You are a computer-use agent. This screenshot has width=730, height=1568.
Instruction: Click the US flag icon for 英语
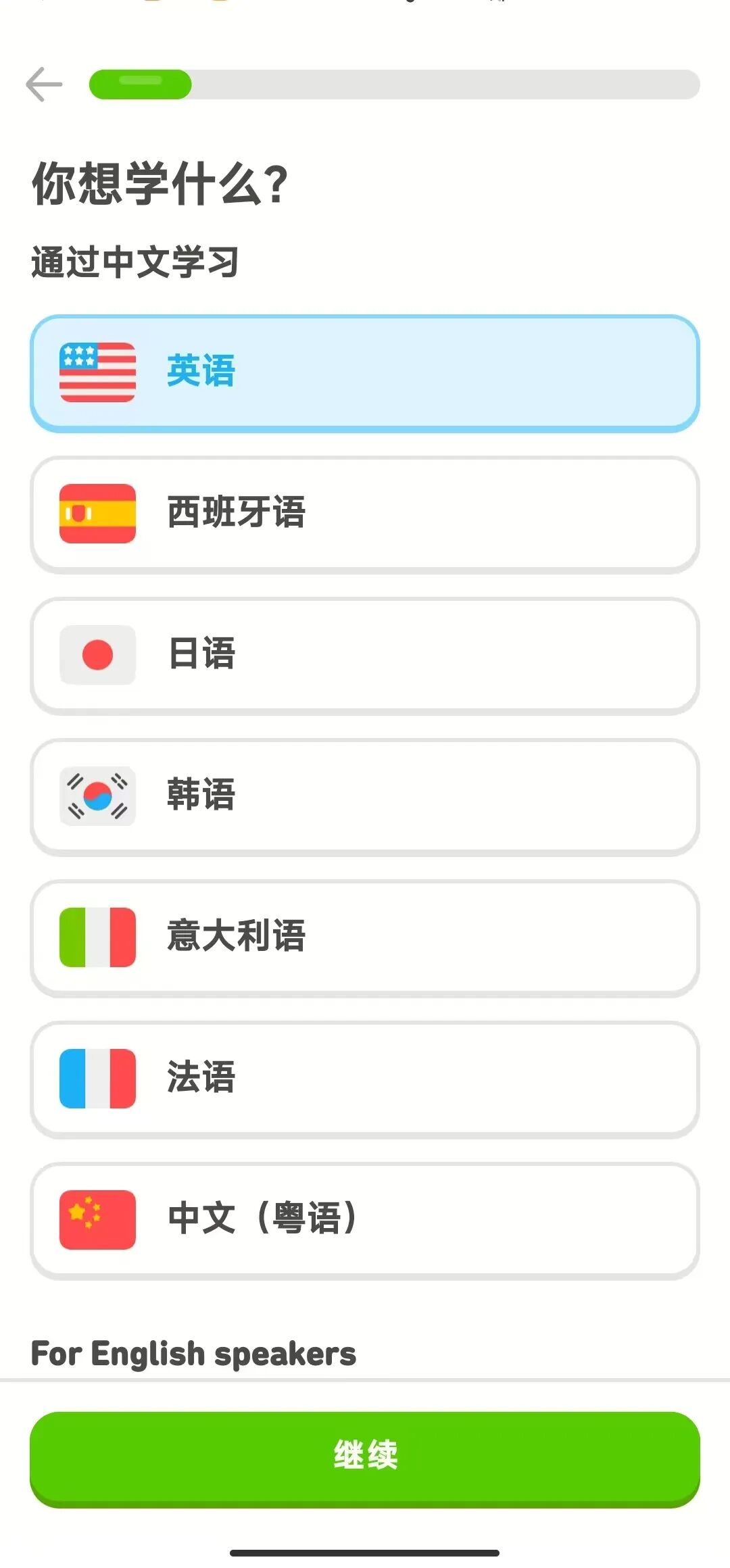[x=98, y=372]
